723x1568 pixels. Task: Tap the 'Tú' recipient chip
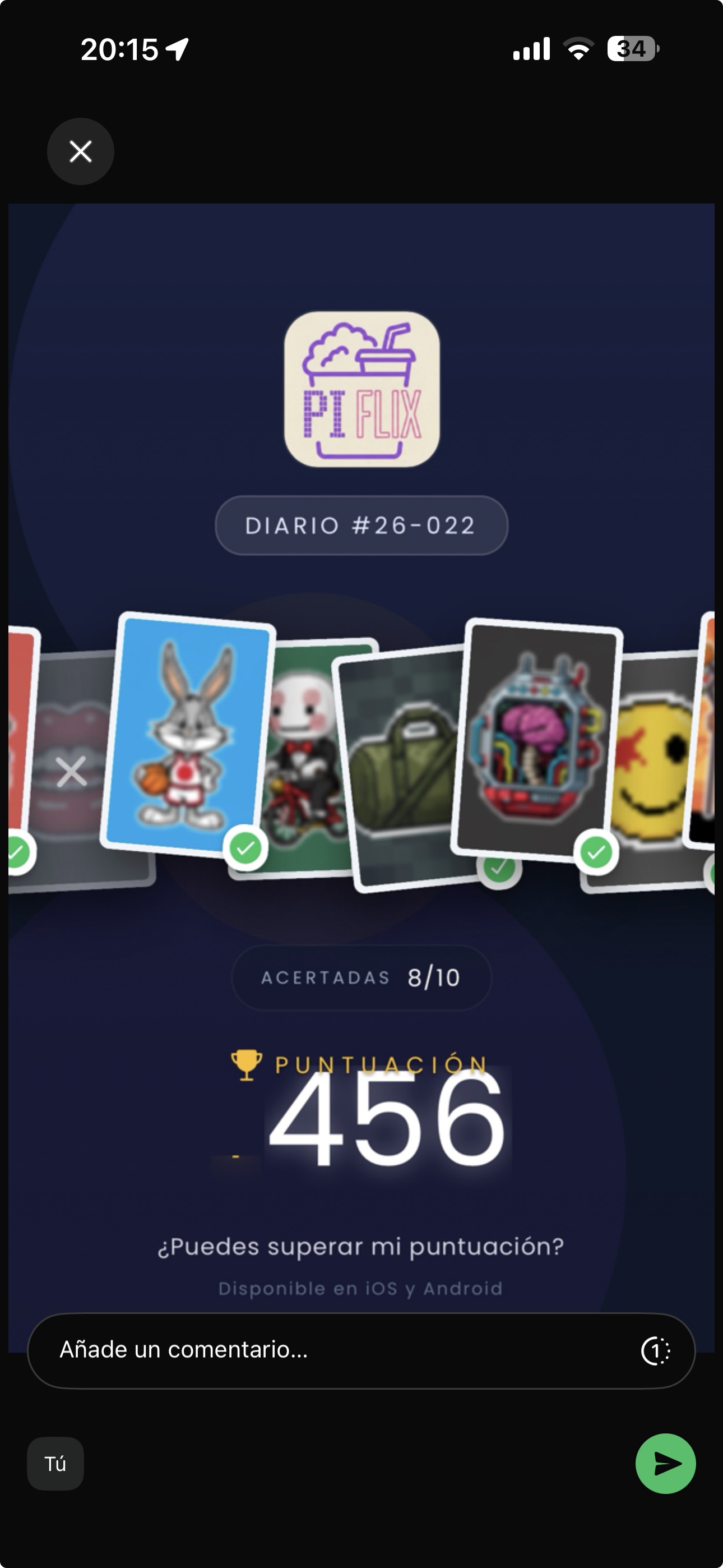pyautogui.click(x=55, y=1463)
